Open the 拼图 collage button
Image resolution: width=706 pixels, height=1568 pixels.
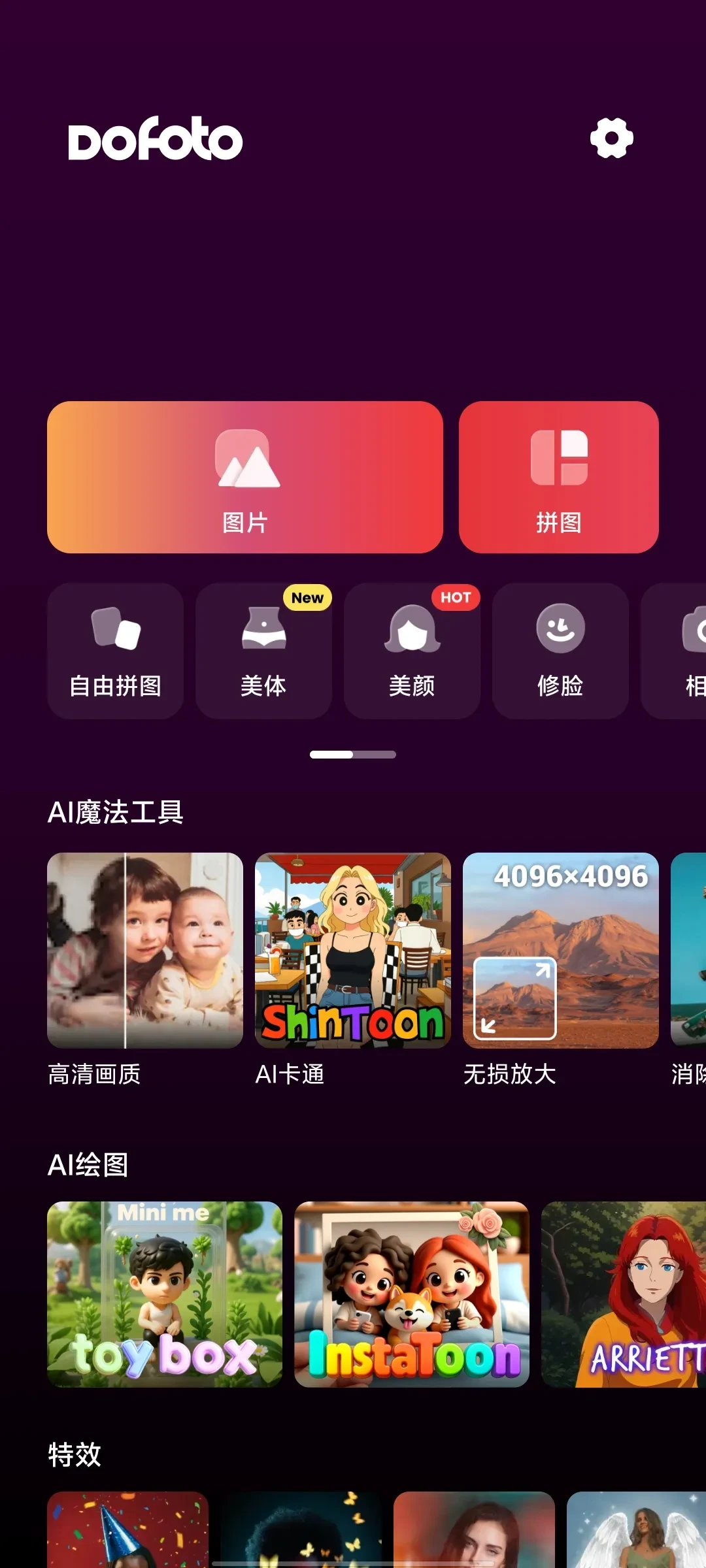coord(558,477)
